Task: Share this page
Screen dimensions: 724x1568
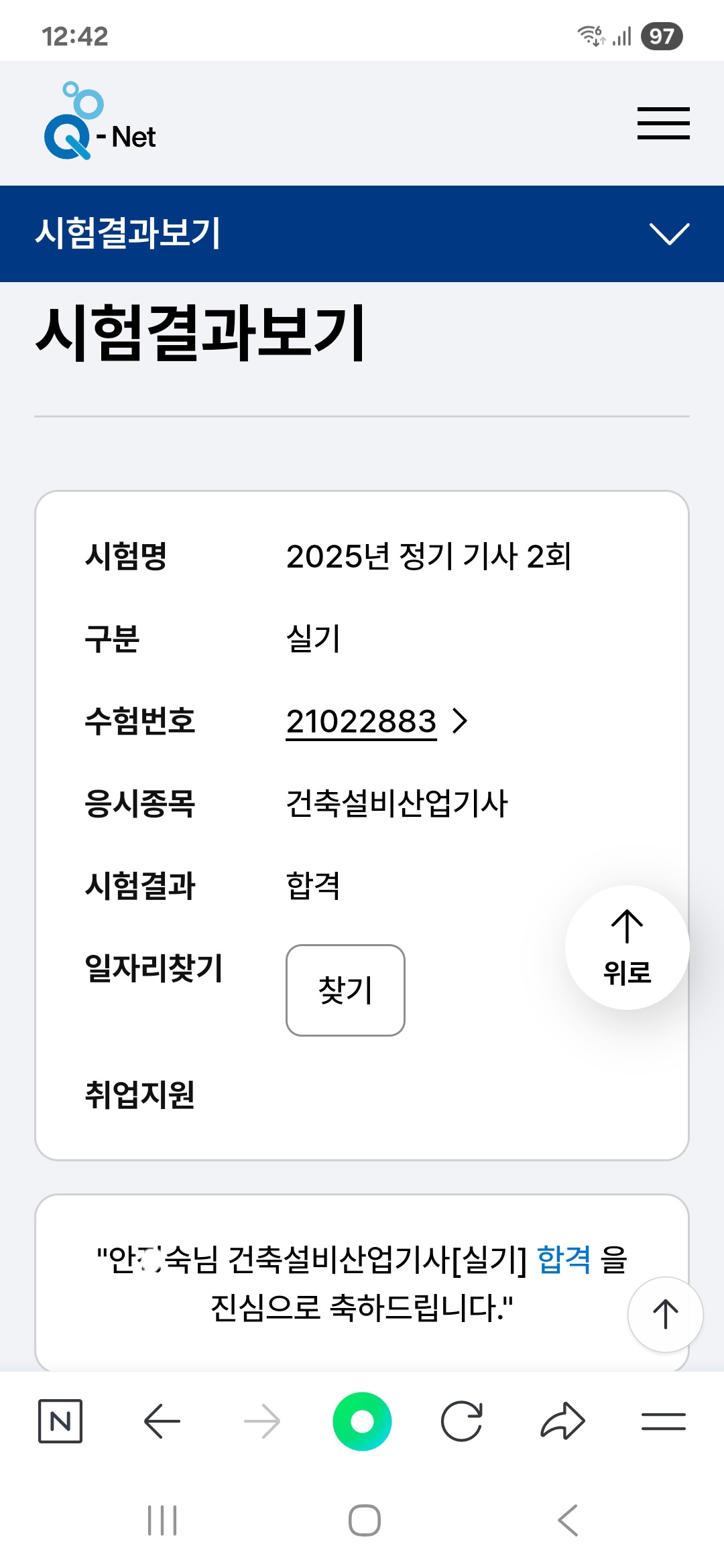Action: pos(562,1421)
